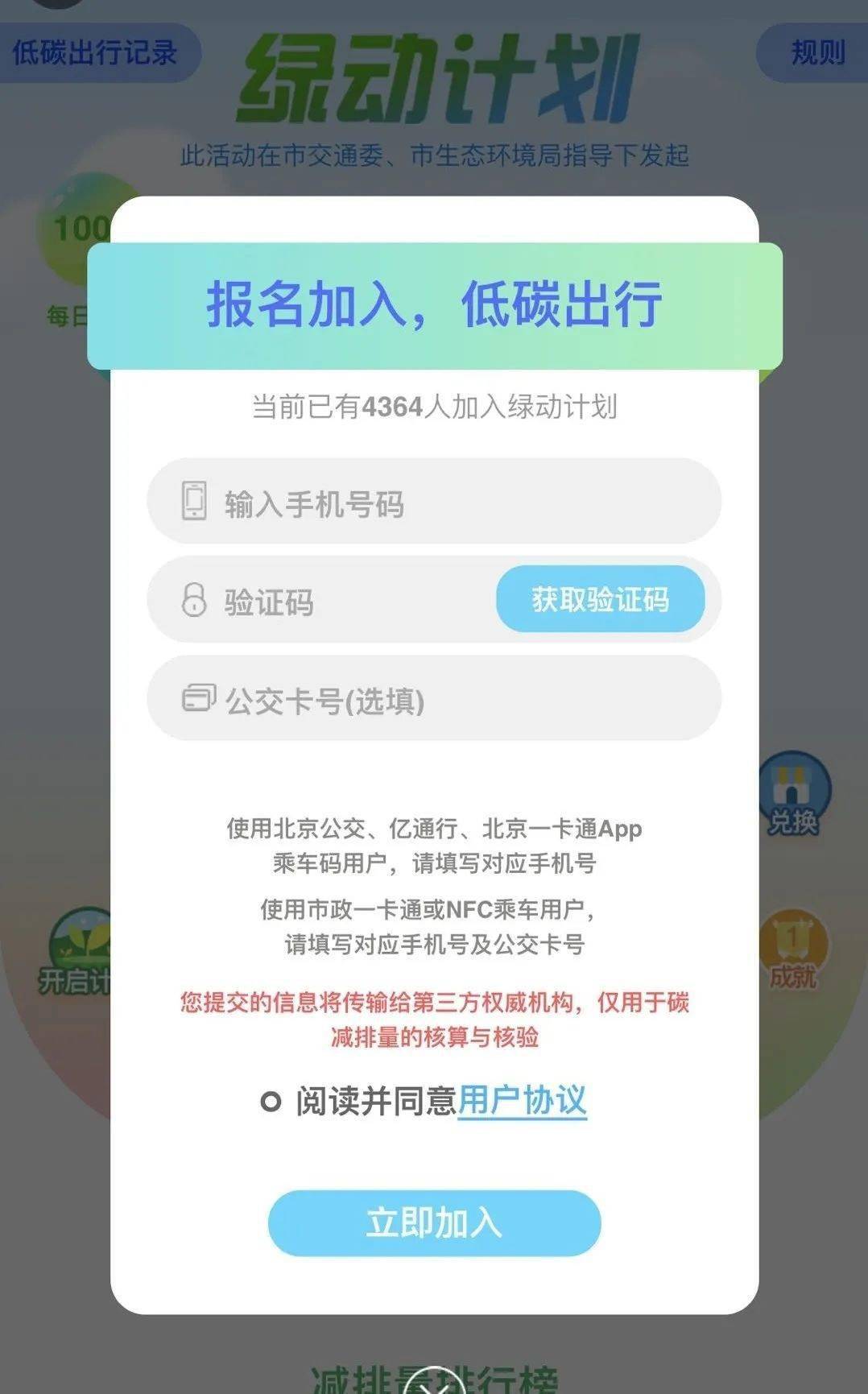Click 获取验证码 to request a code
The width and height of the screenshot is (868, 1394).
point(601,599)
